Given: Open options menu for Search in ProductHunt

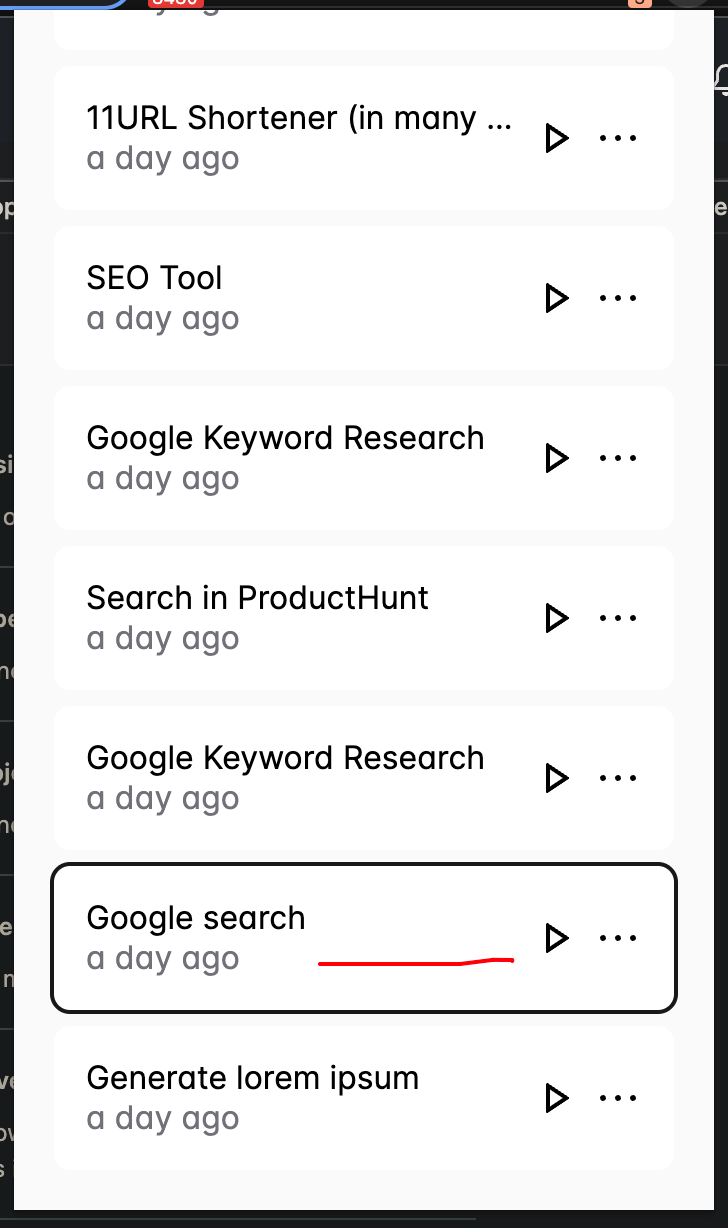Looking at the screenshot, I should click(x=618, y=617).
